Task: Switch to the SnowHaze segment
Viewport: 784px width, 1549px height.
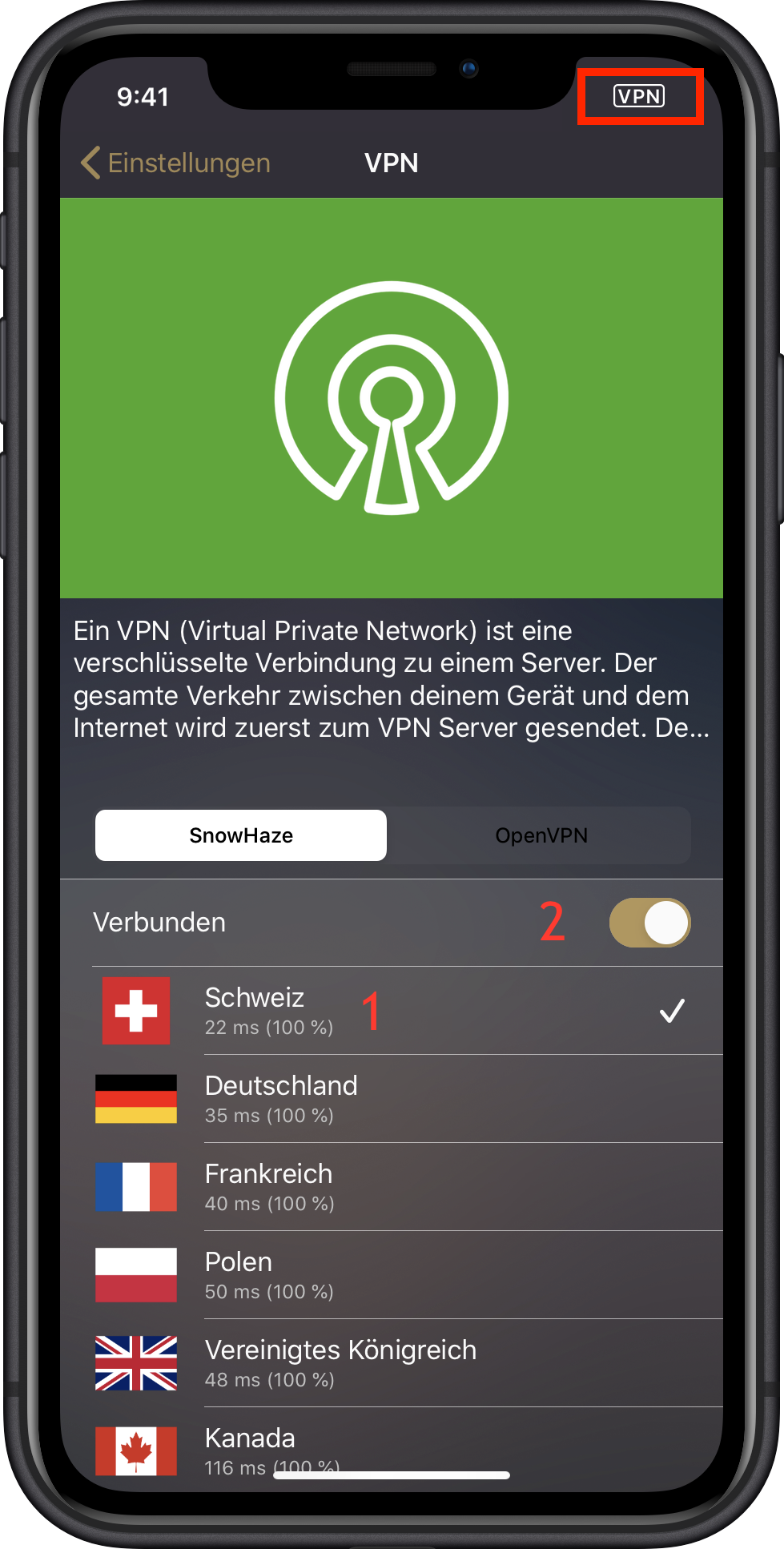Action: click(241, 835)
